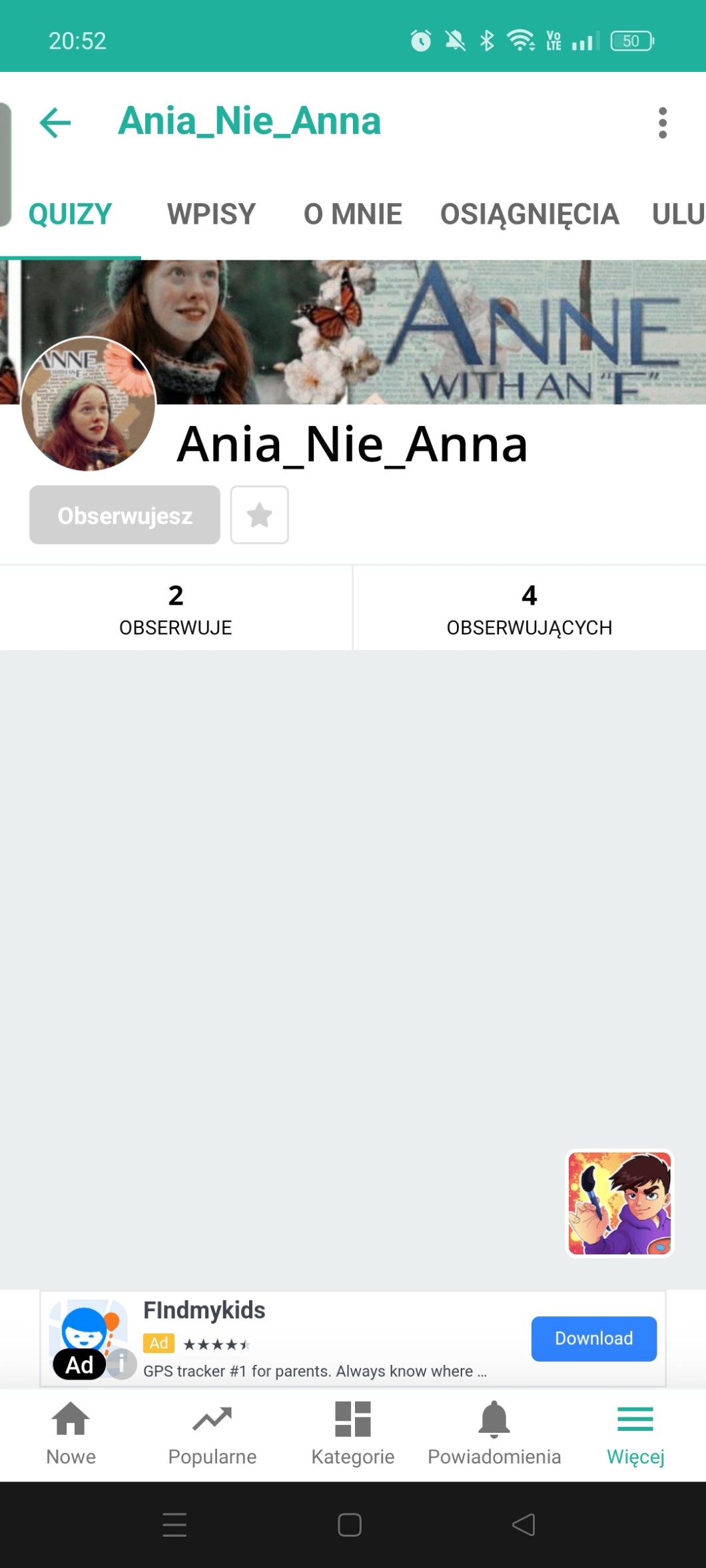Screen dimensions: 706x1568
Task: Go to the Nowe section
Action: pos(71,1433)
